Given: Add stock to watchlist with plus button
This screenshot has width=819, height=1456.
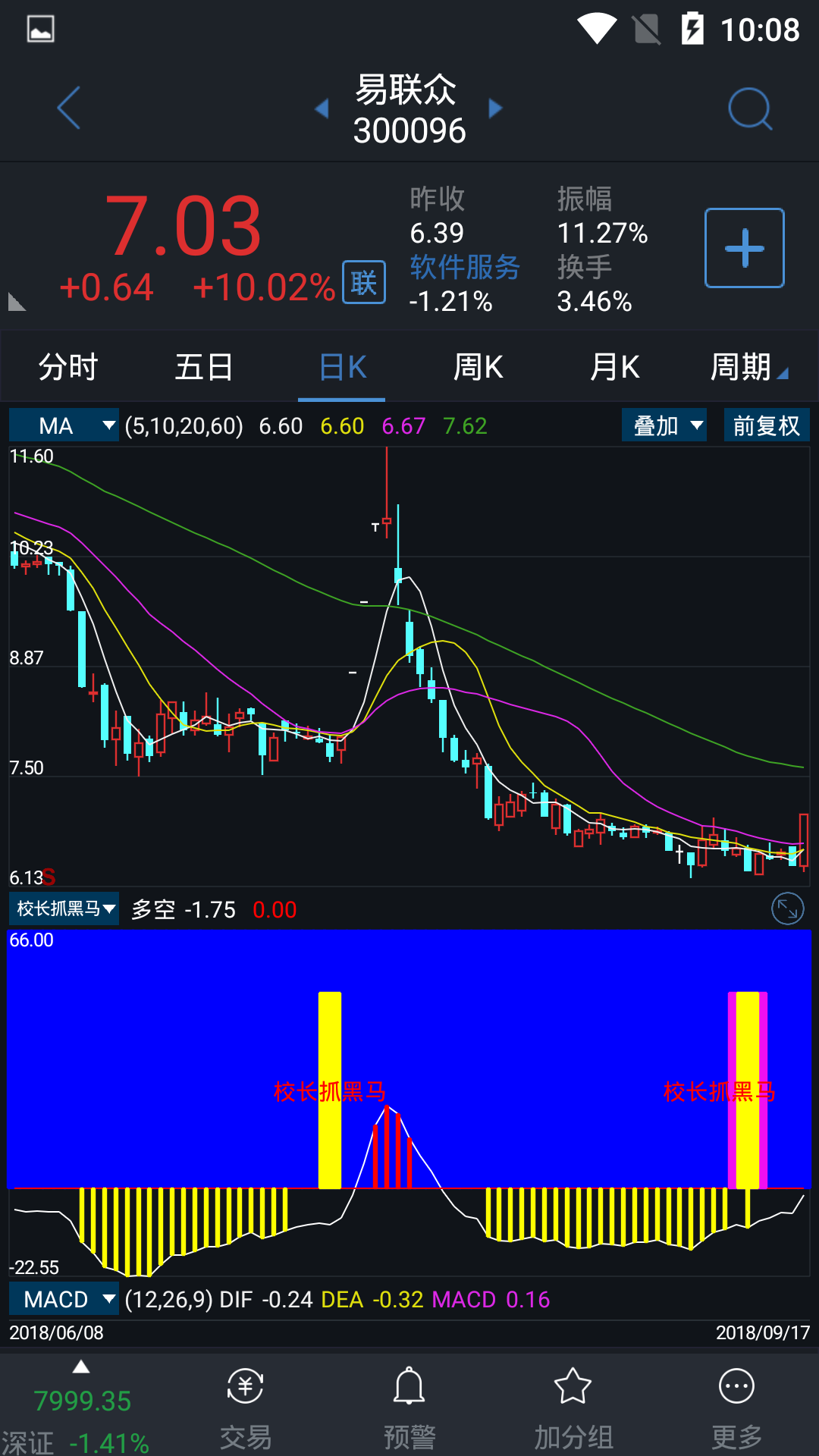Looking at the screenshot, I should pyautogui.click(x=744, y=248).
